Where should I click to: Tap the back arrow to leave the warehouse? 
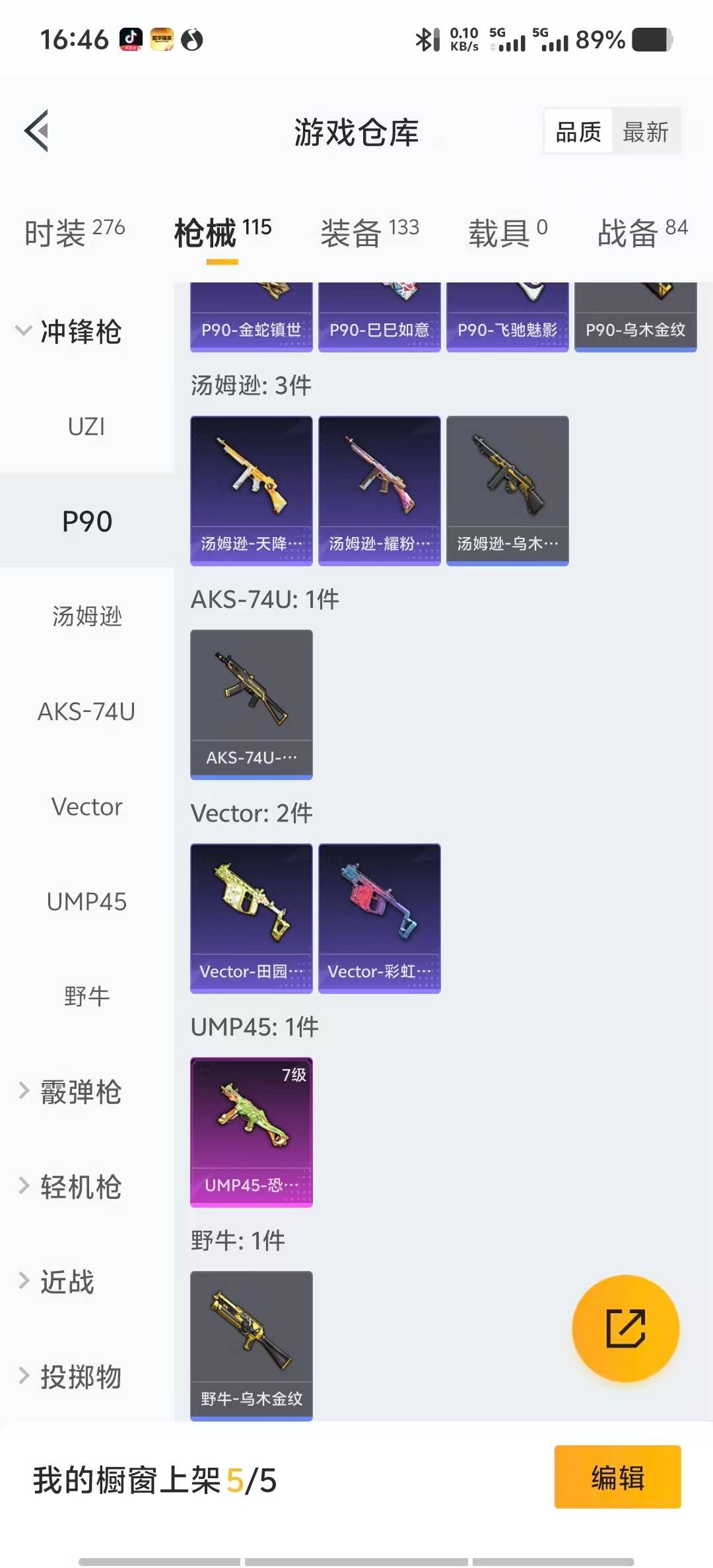(x=38, y=130)
